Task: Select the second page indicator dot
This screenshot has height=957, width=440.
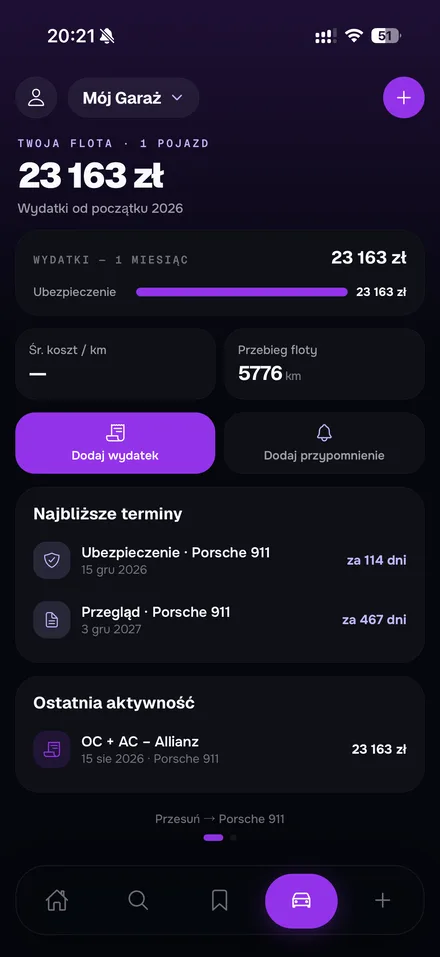Action: (x=233, y=837)
